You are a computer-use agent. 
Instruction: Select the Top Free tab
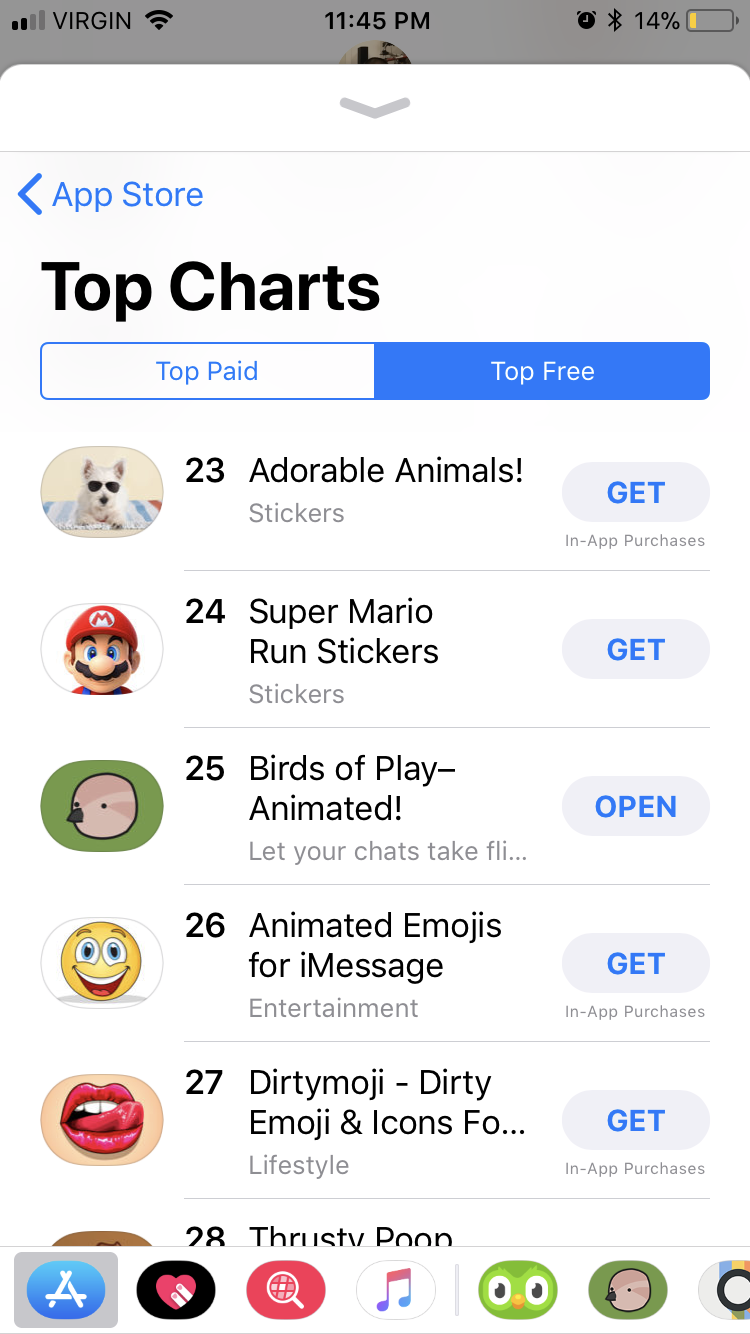click(542, 372)
